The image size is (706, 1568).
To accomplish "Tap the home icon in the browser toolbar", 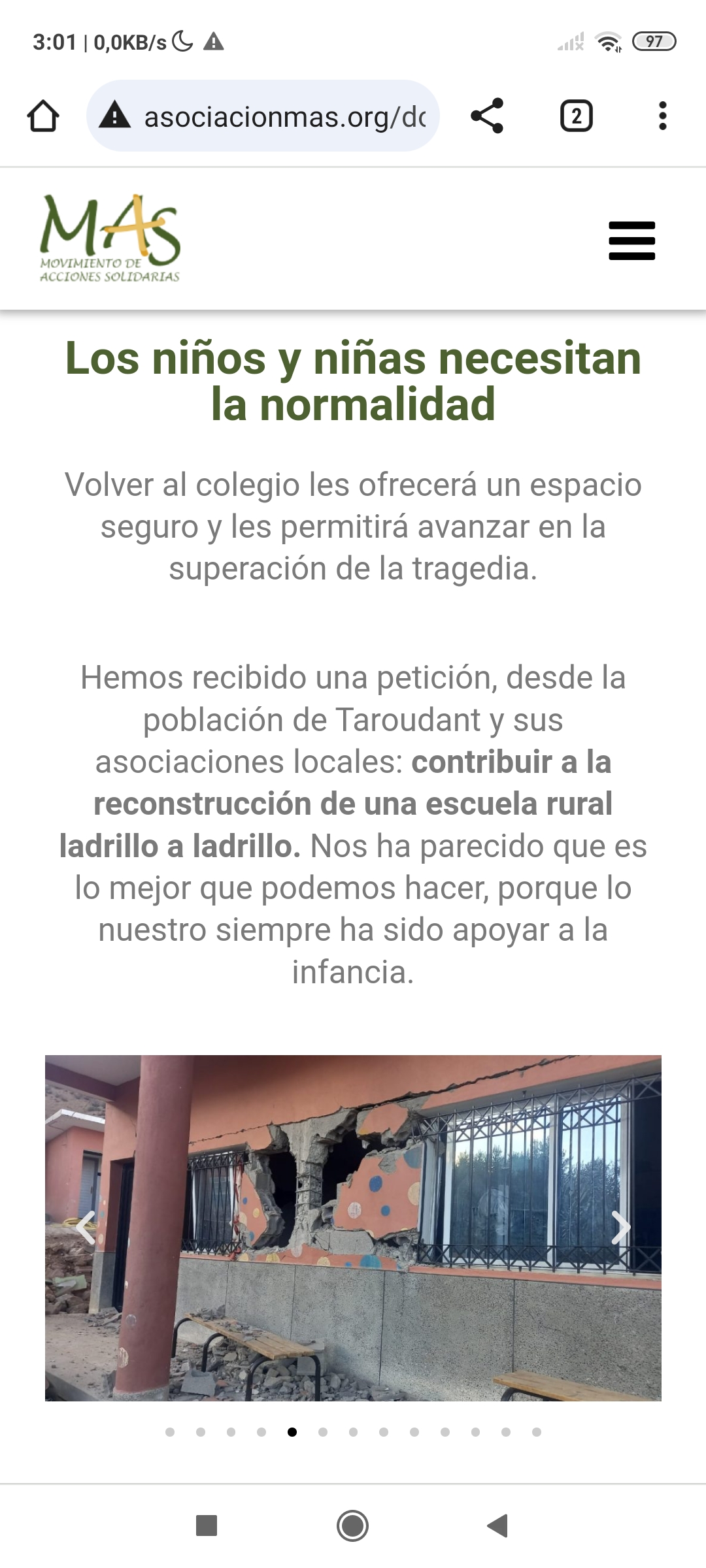I will click(x=43, y=116).
